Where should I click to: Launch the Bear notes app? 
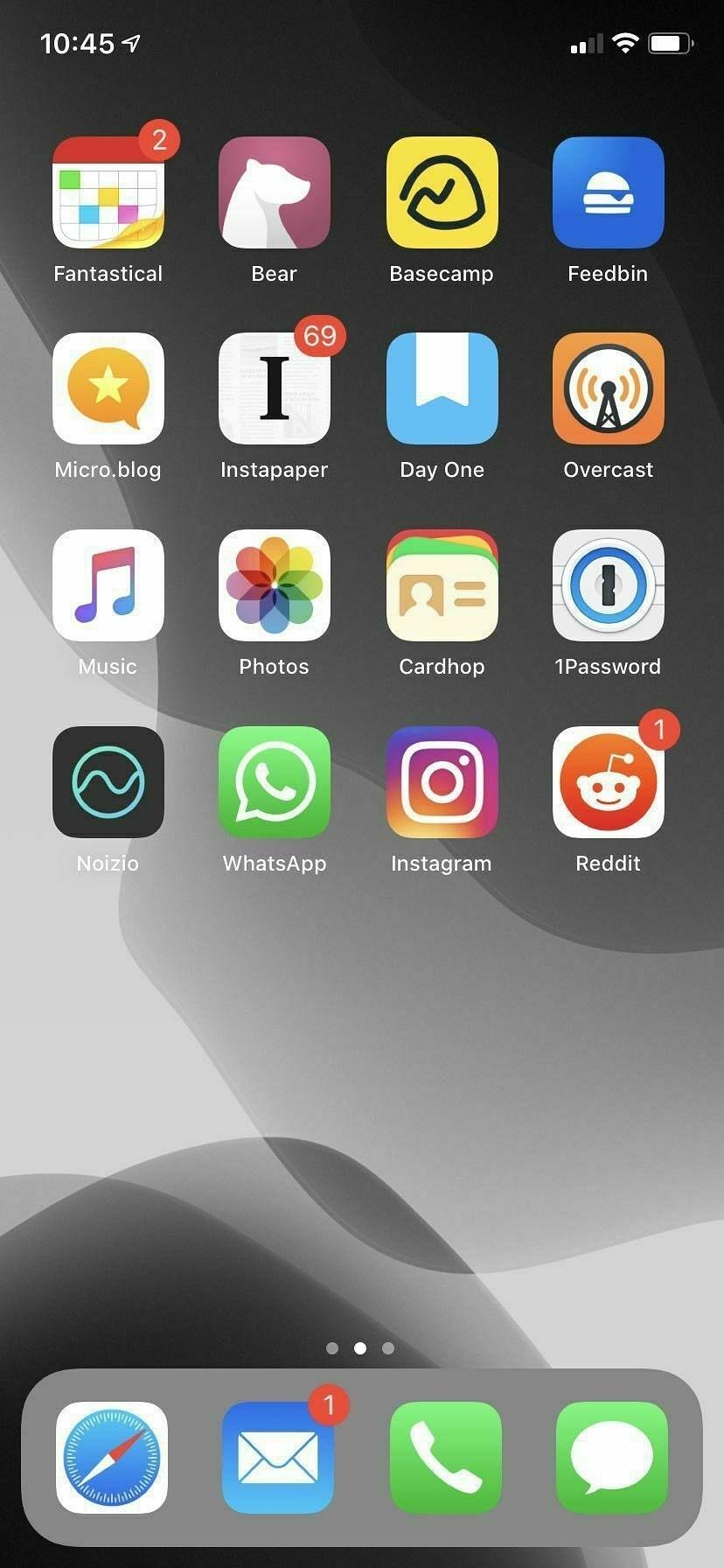[x=275, y=192]
